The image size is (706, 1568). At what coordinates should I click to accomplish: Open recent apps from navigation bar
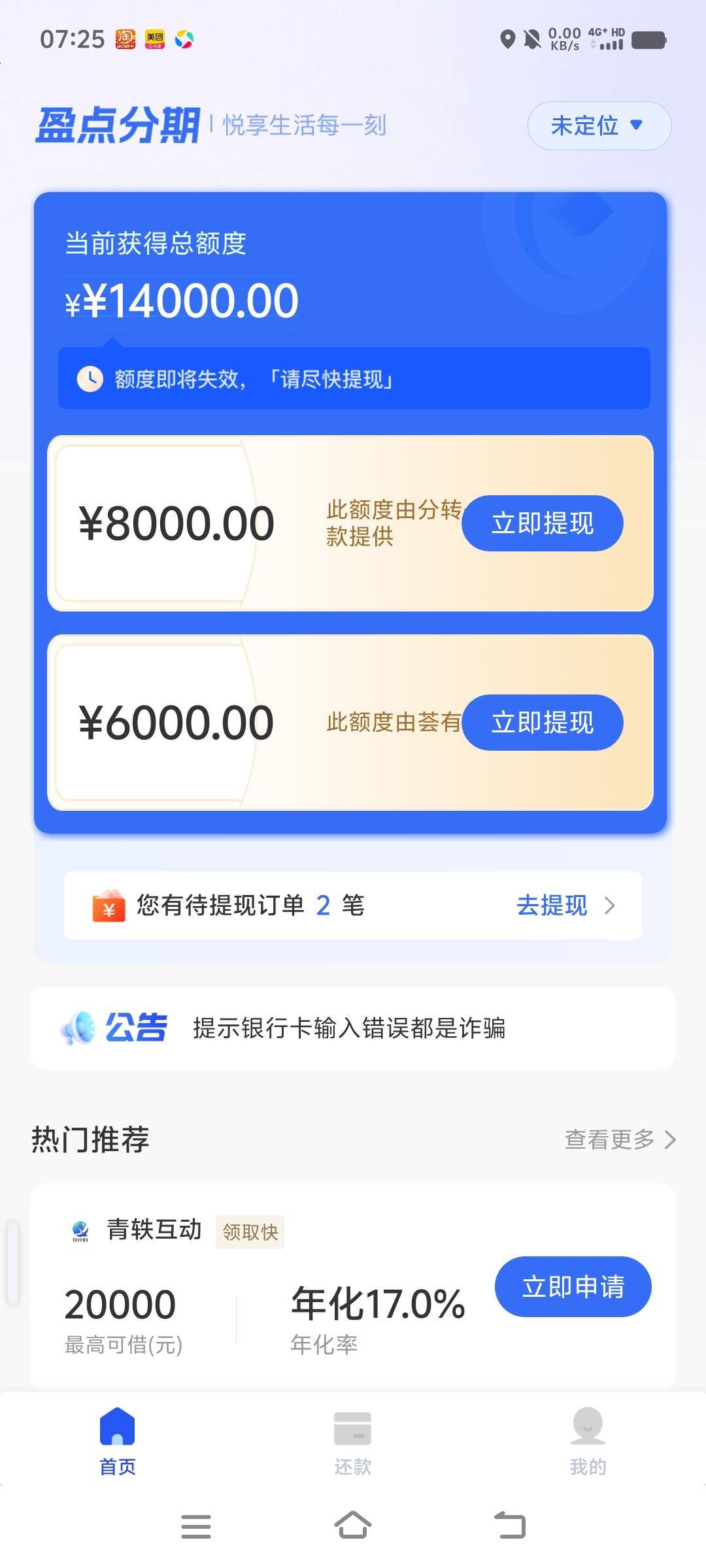click(x=196, y=1526)
